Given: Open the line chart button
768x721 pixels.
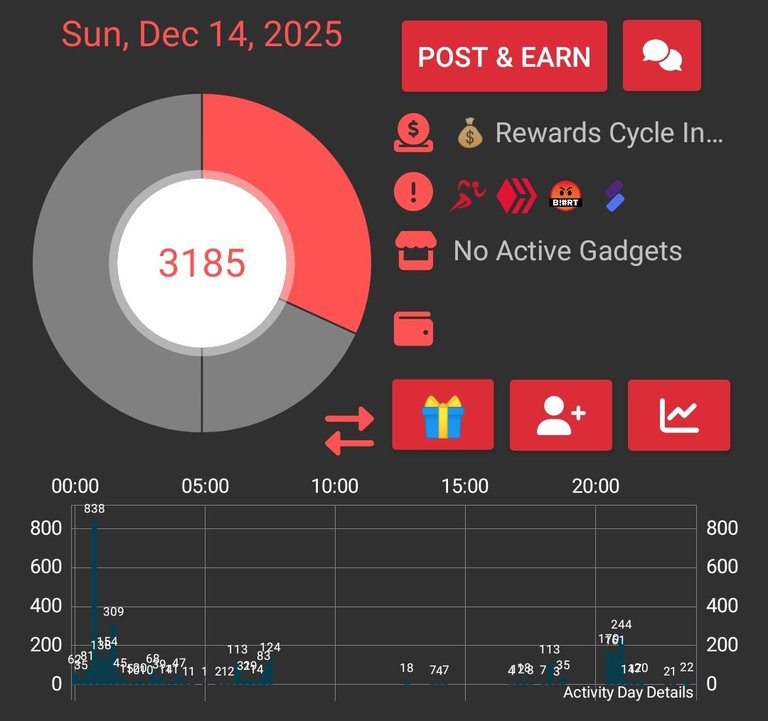Looking at the screenshot, I should [678, 415].
